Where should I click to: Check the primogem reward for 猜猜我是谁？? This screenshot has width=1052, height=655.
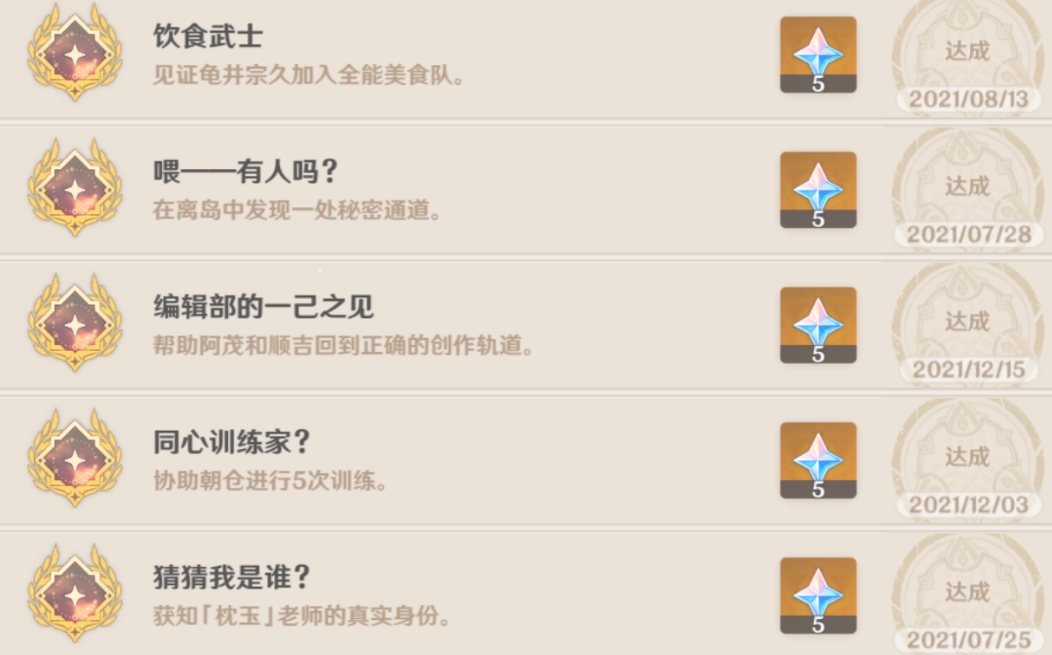click(818, 596)
